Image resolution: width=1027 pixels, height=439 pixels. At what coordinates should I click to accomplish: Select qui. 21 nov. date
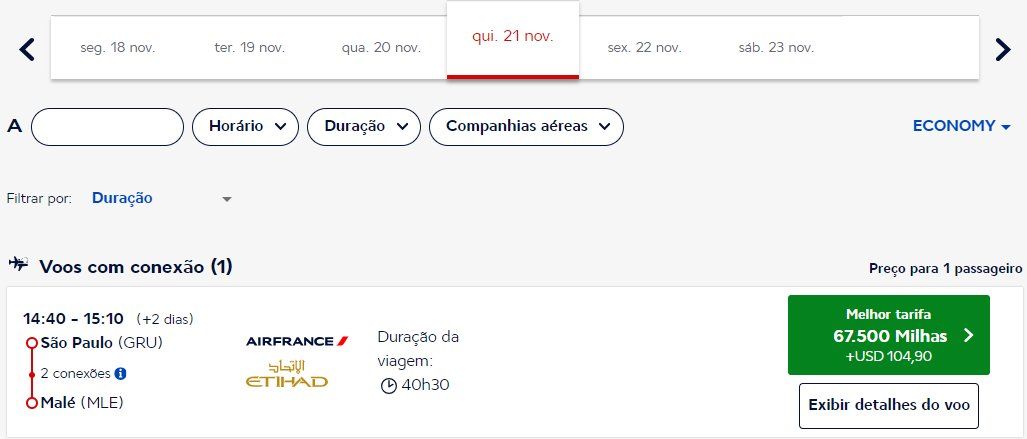(512, 37)
